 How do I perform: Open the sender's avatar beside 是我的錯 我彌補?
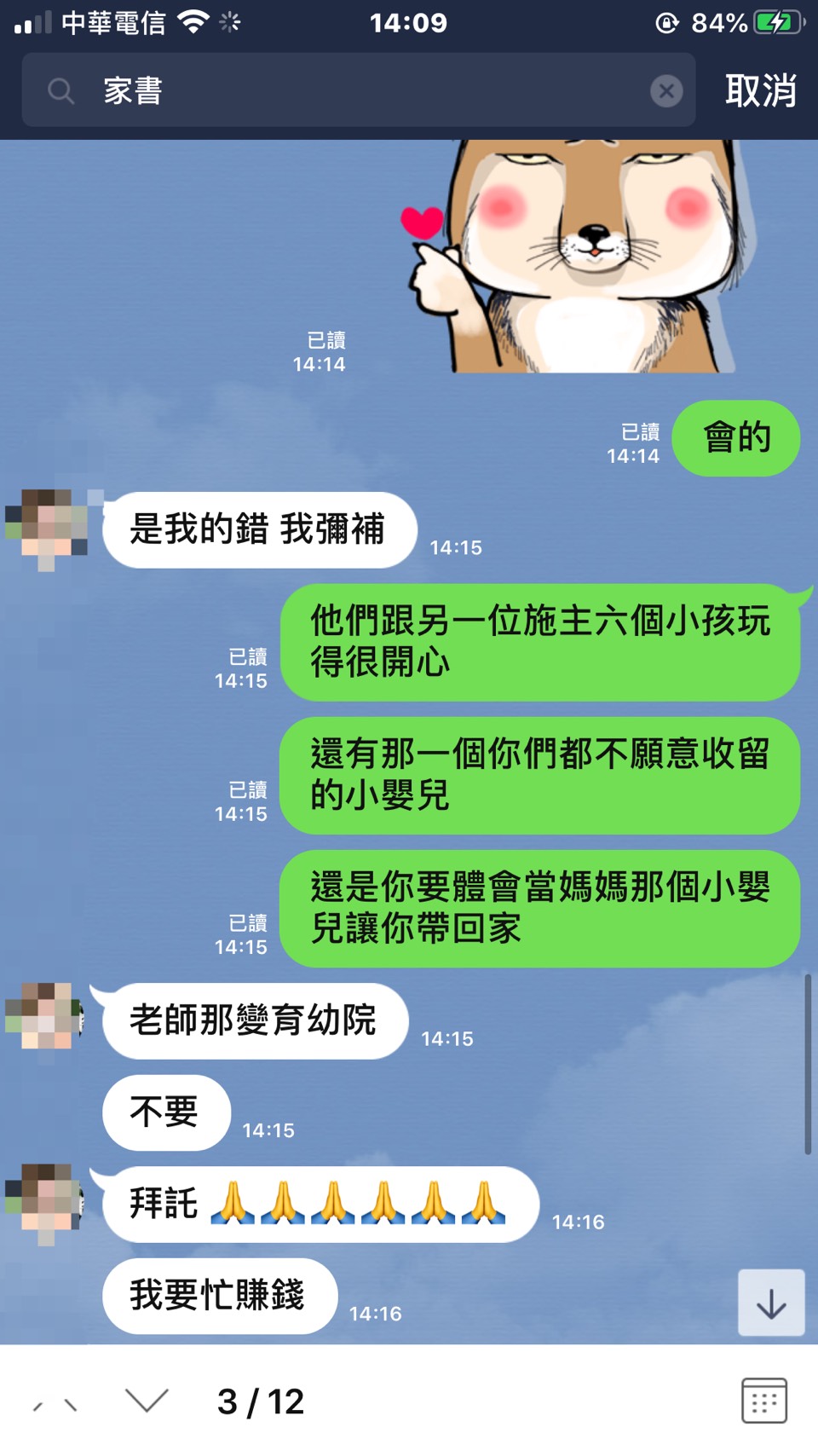click(x=47, y=529)
